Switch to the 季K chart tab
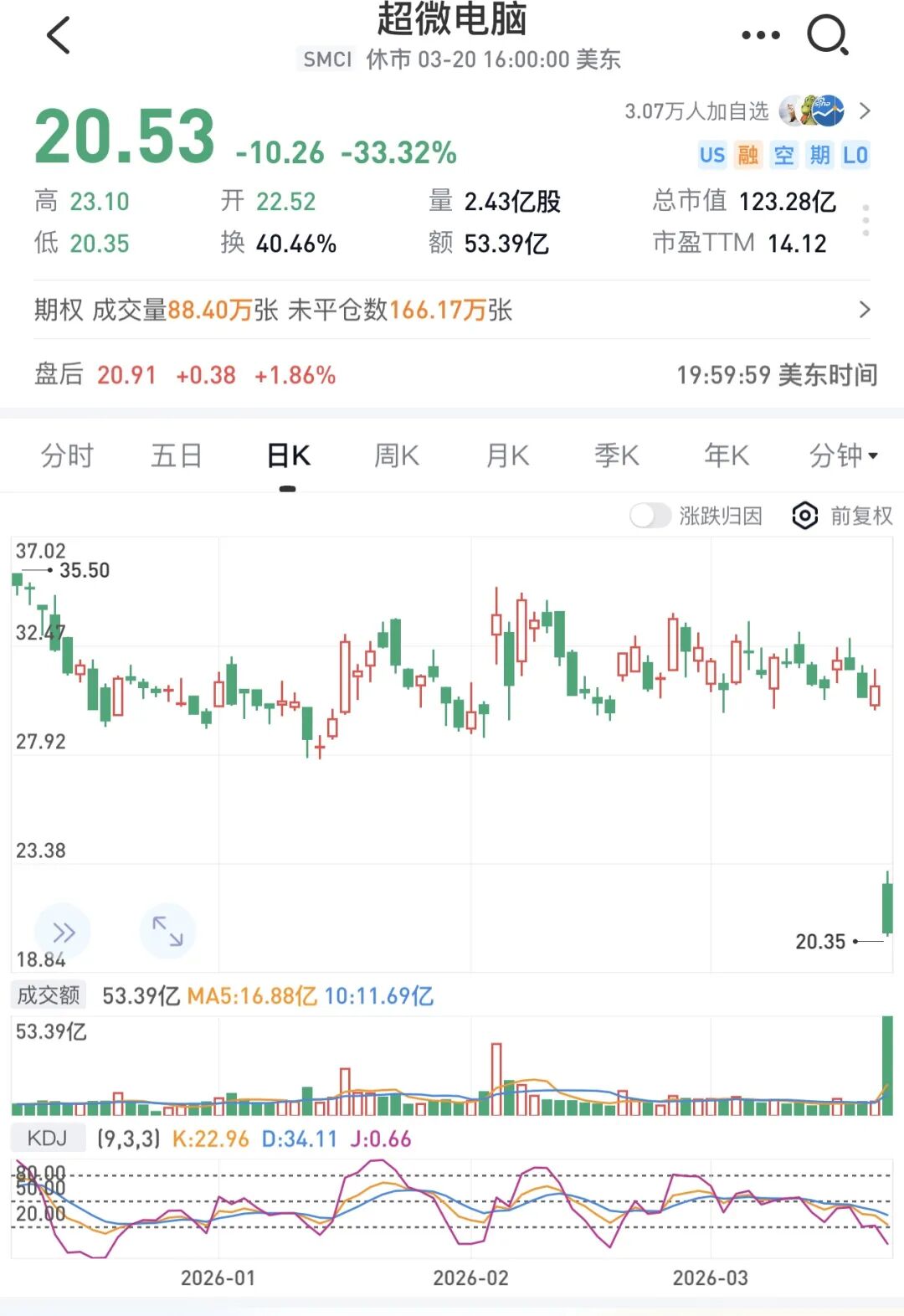 (617, 455)
